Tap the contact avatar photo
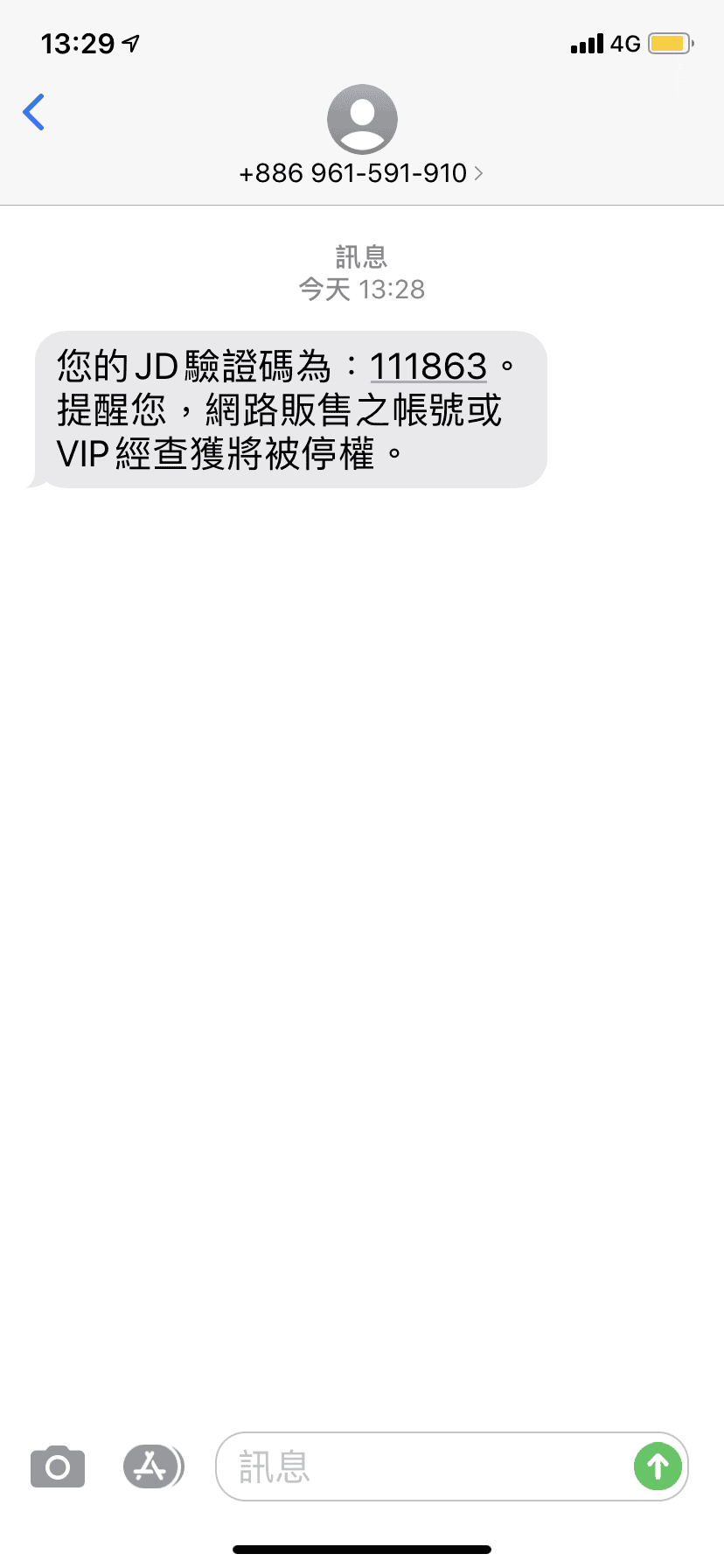Viewport: 724px width, 1568px height. [x=362, y=119]
